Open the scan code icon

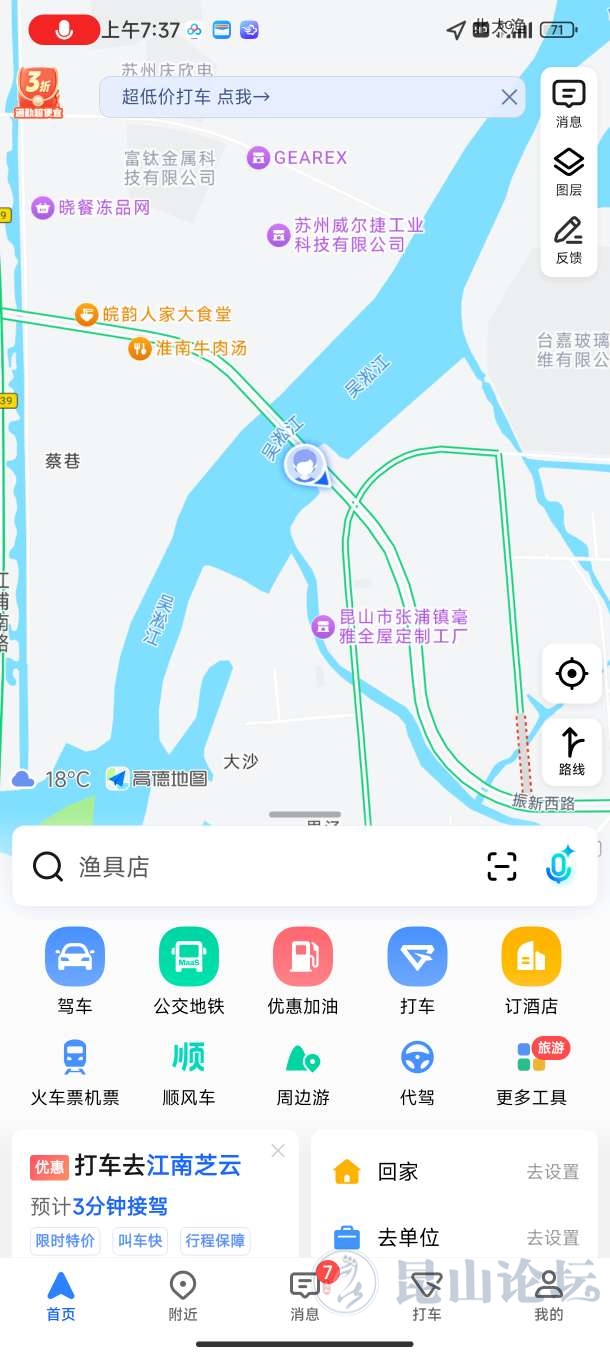click(502, 867)
